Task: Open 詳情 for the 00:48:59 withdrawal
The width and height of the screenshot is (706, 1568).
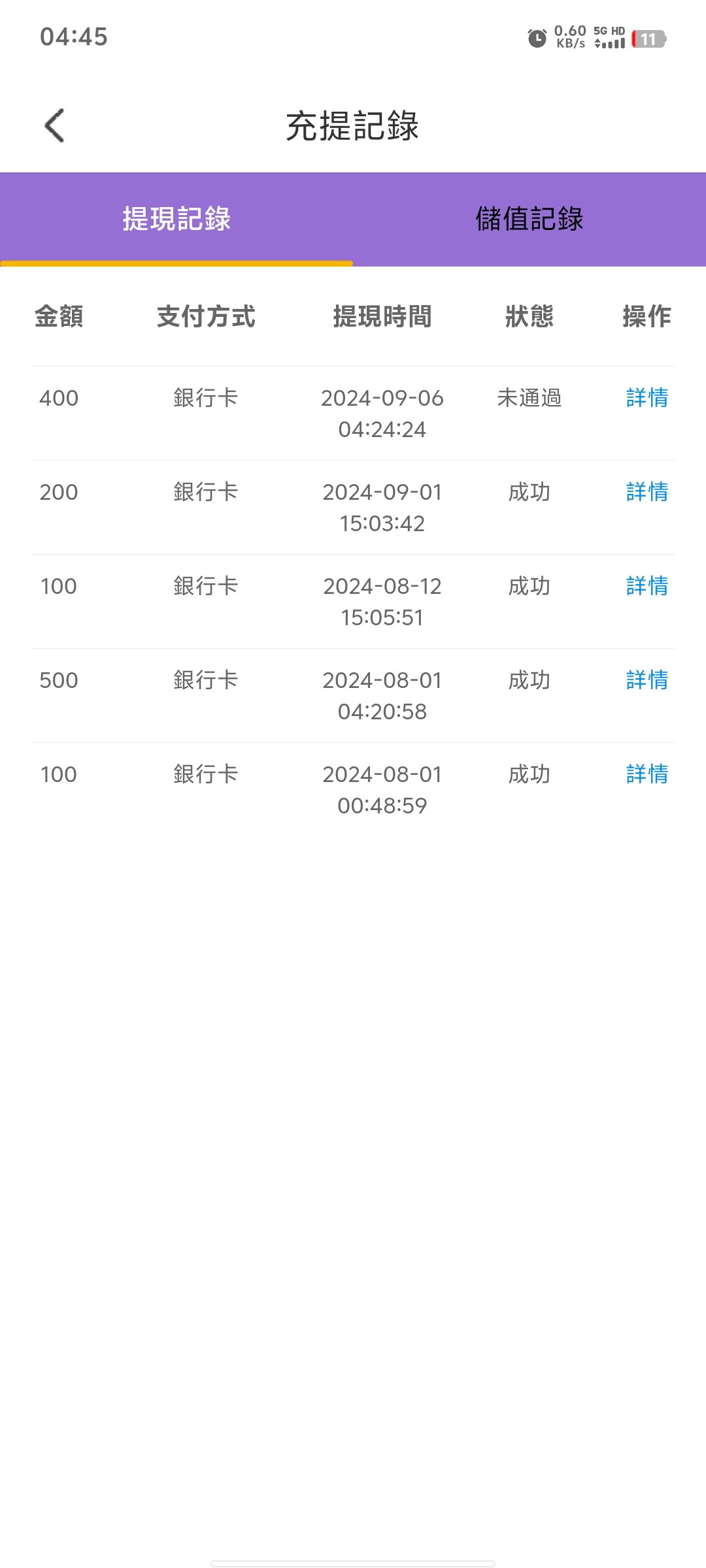Action: pos(647,774)
